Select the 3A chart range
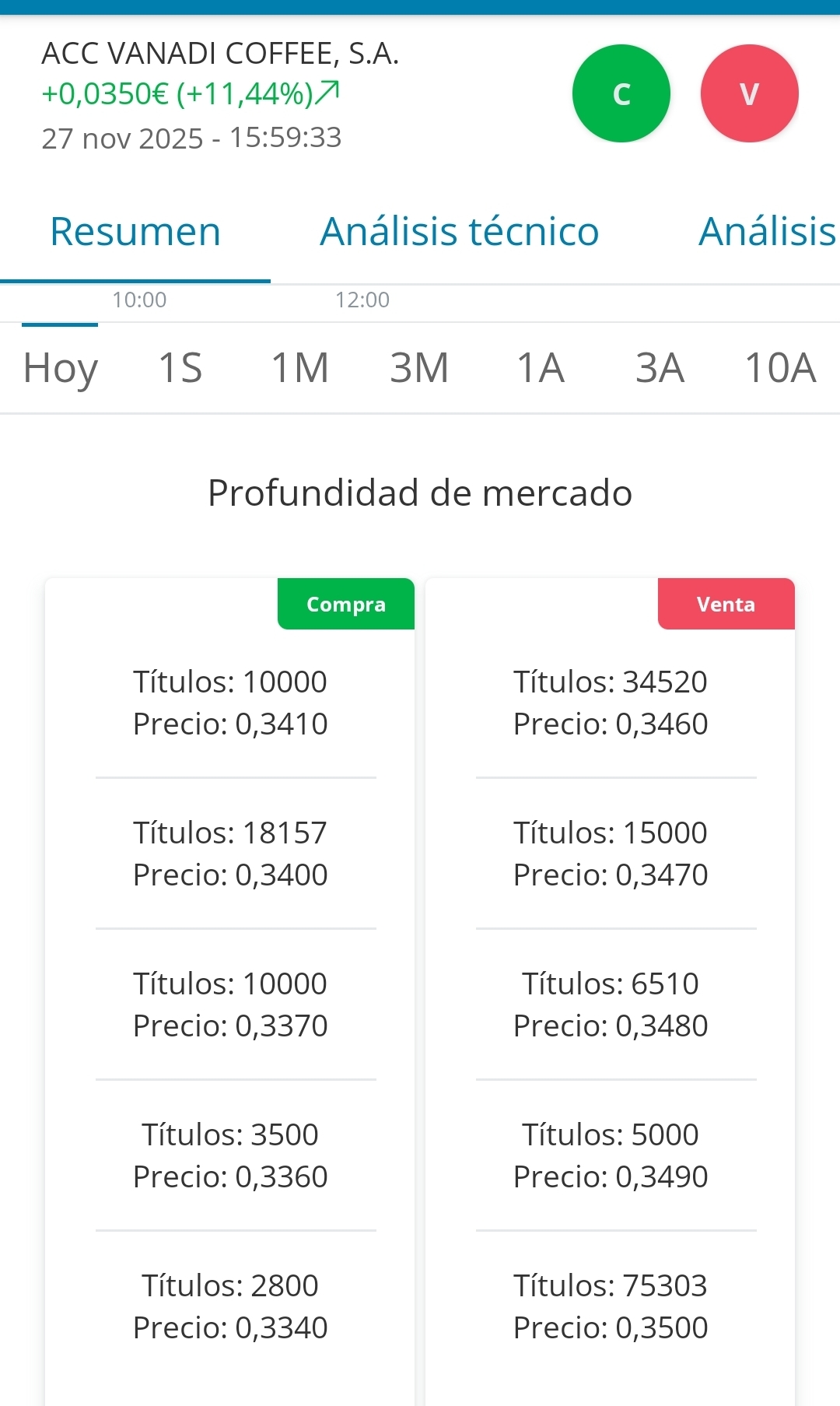 pos(660,367)
